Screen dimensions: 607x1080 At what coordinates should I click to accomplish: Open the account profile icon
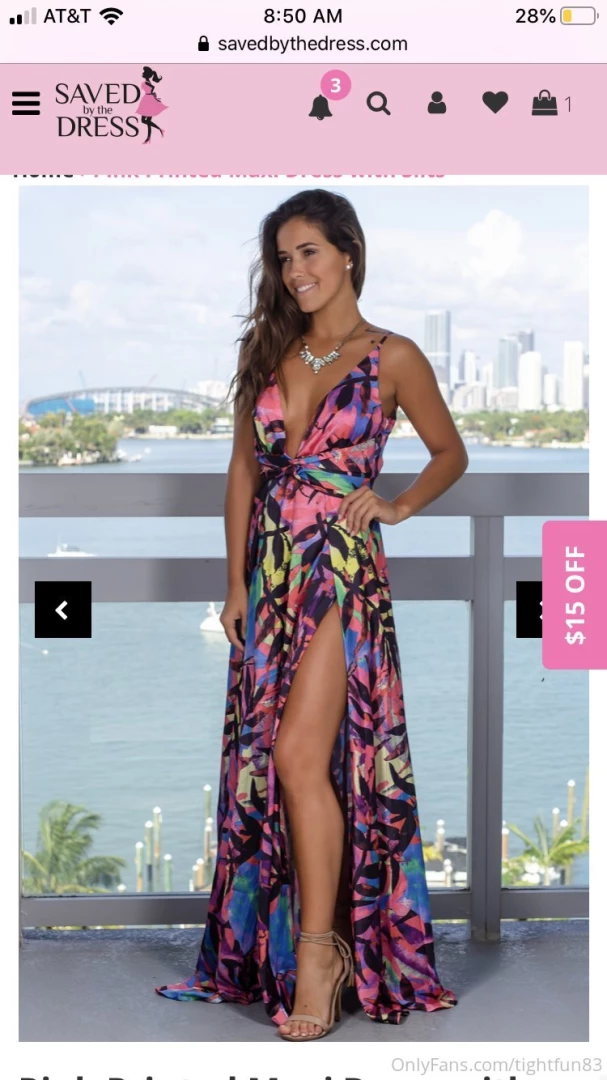pyautogui.click(x=437, y=103)
